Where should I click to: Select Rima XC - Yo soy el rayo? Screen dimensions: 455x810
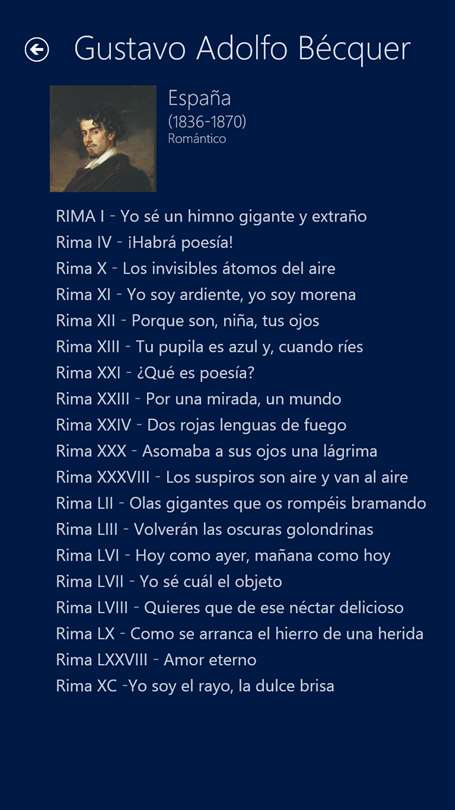[195, 686]
